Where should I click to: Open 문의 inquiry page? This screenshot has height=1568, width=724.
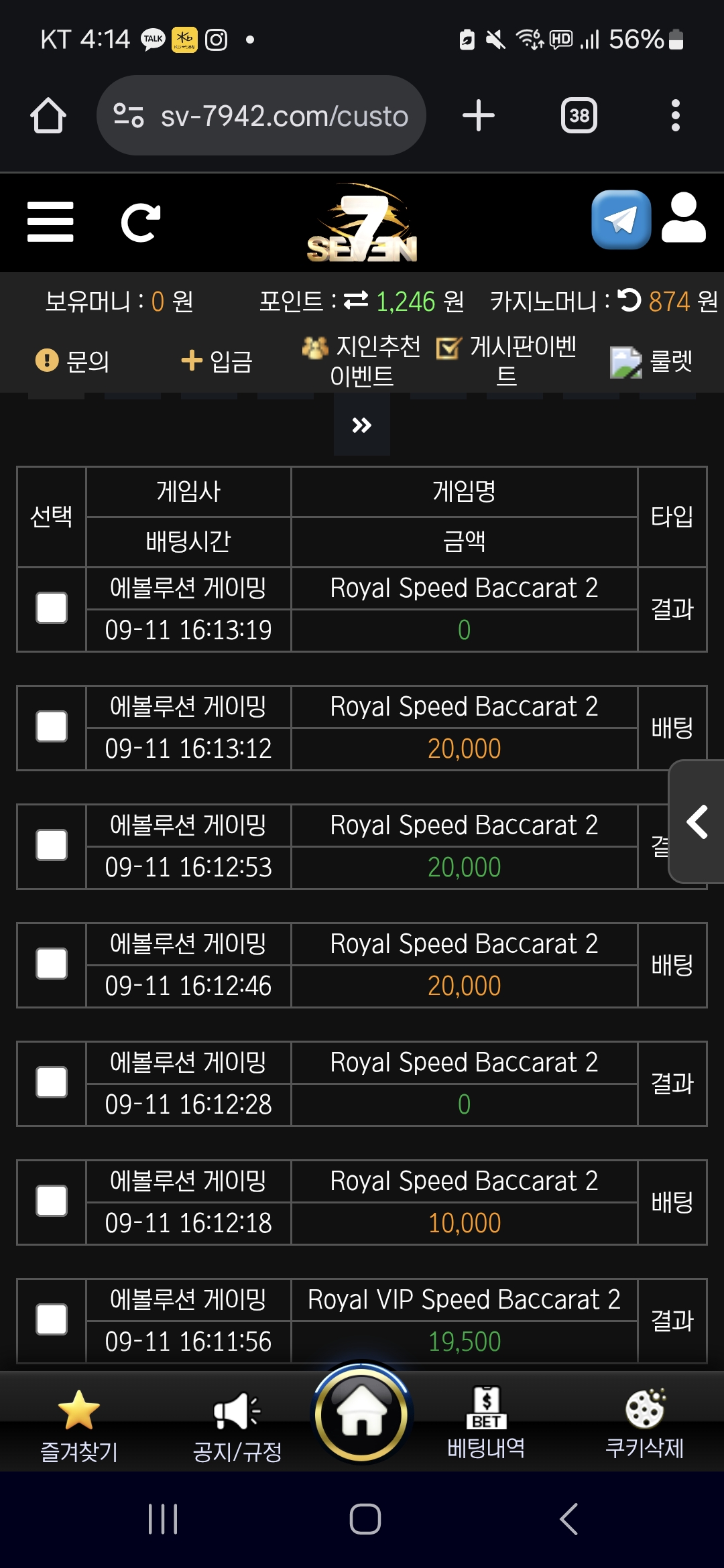tap(72, 361)
